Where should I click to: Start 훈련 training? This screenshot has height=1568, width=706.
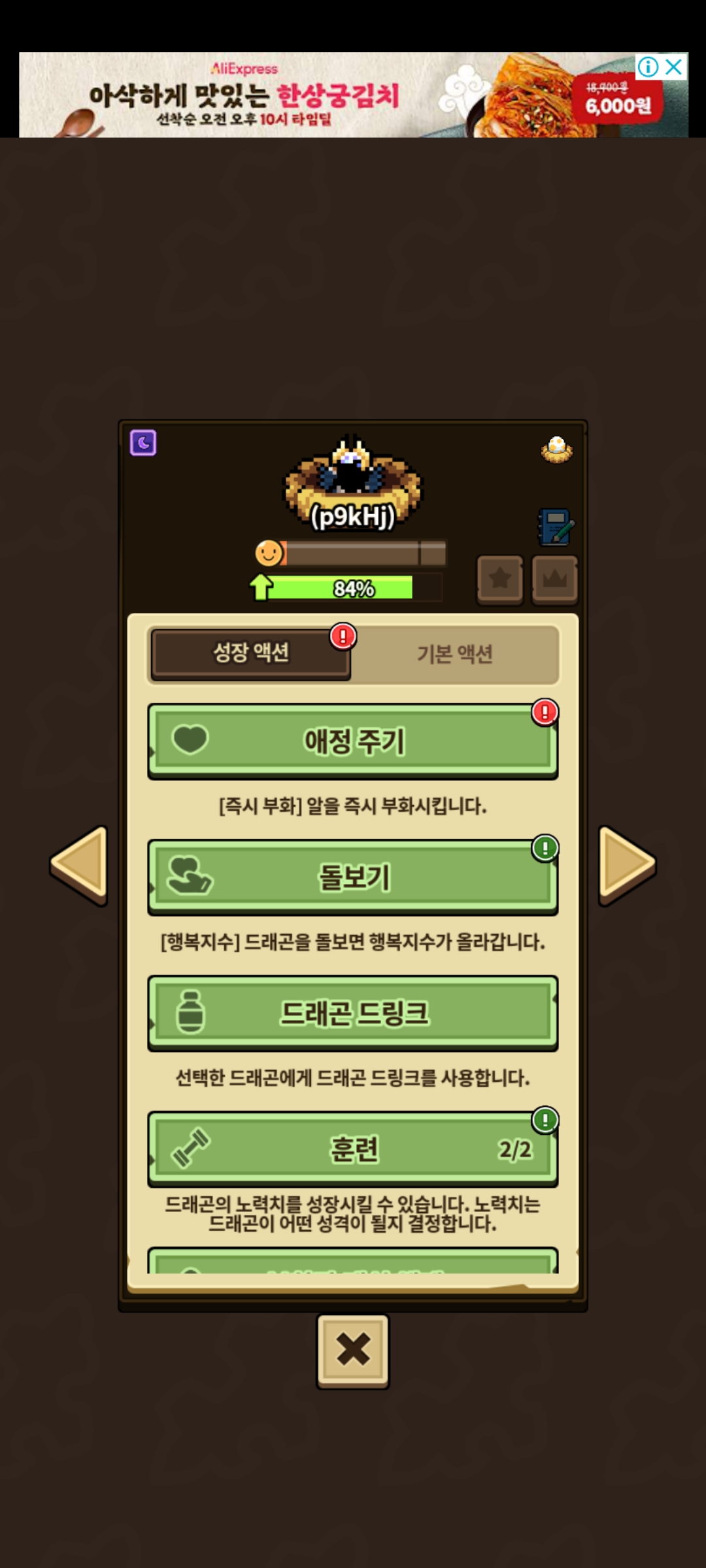coord(353,1149)
